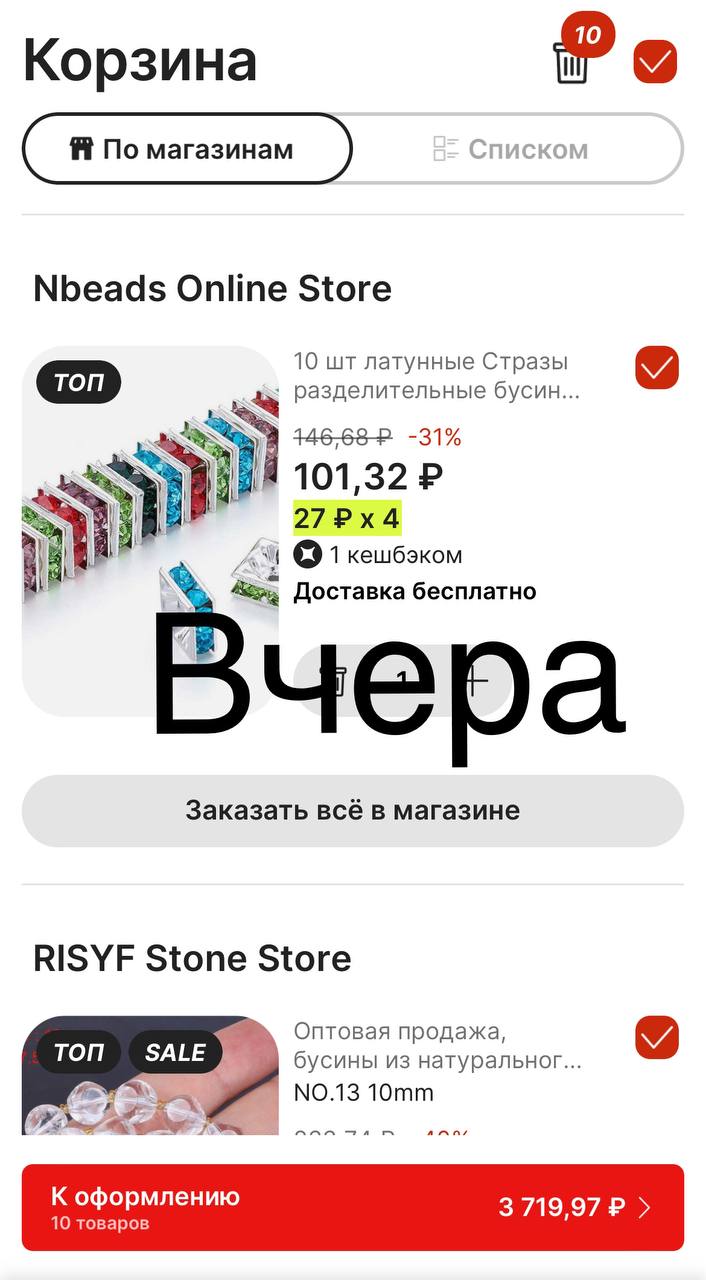Uncheck the латунные Стразы item checkbox
This screenshot has width=706, height=1280.
pyautogui.click(x=656, y=368)
